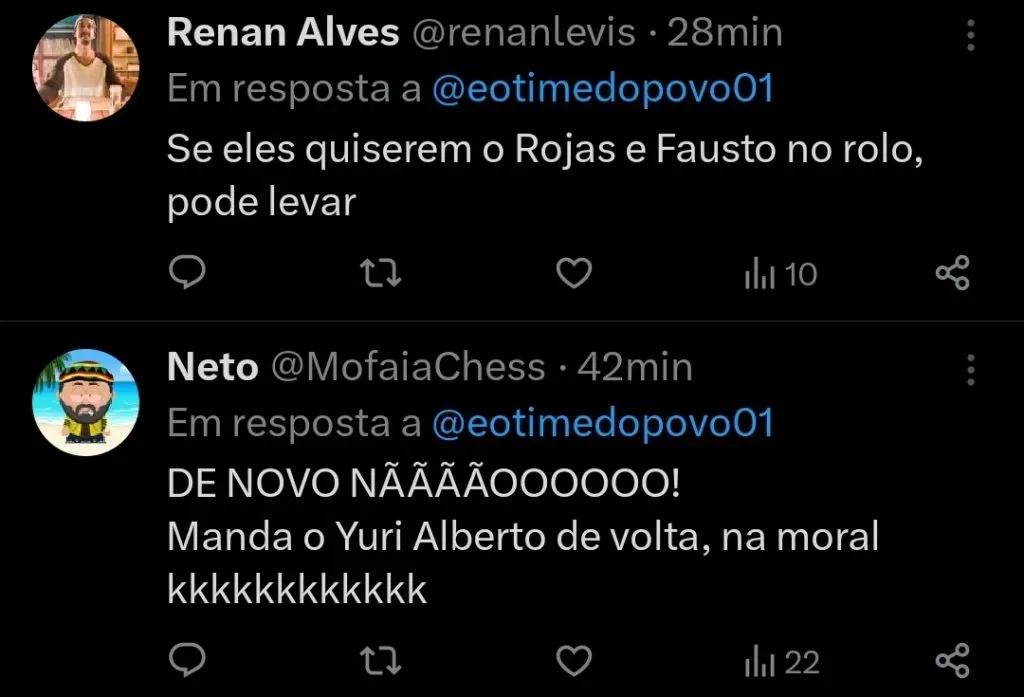Open @eotimedopovo01 link in Neto's reply
Screen dimensions: 1024x697
603,424
